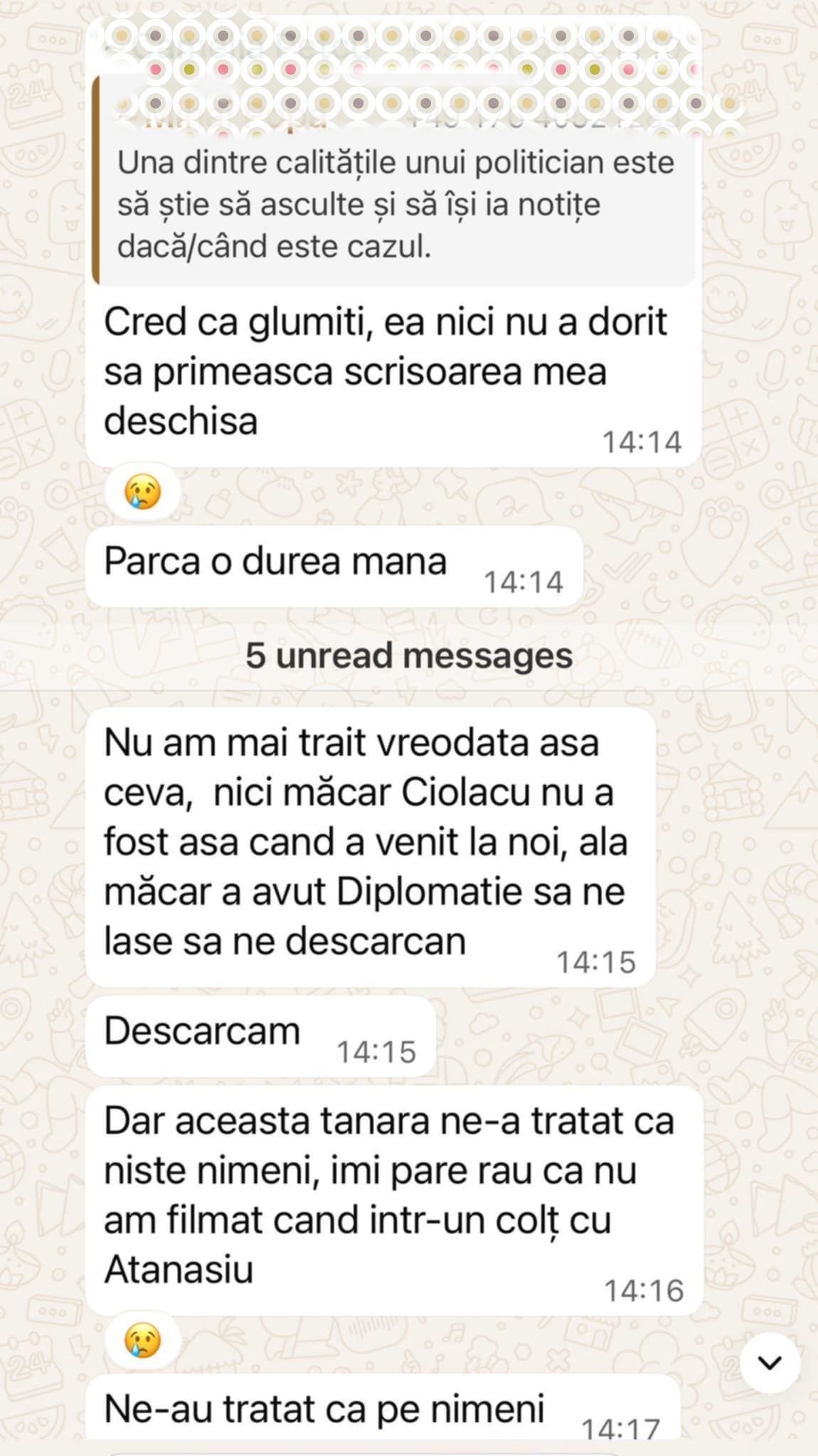View crying emoji reaction under 'scrisoarea mea deschisa' message
This screenshot has height=1456, width=818.
[142, 492]
